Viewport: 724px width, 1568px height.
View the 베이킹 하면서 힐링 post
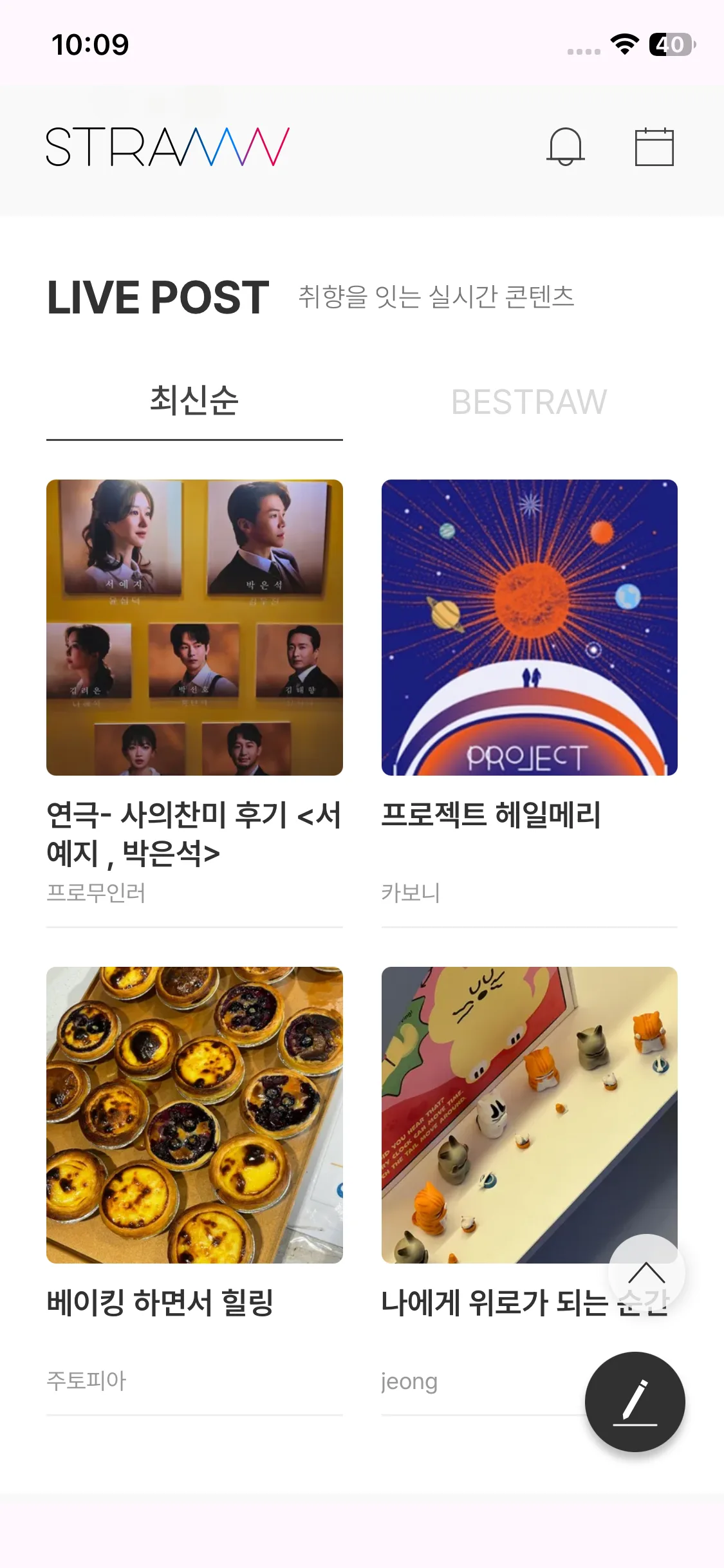(x=194, y=1115)
